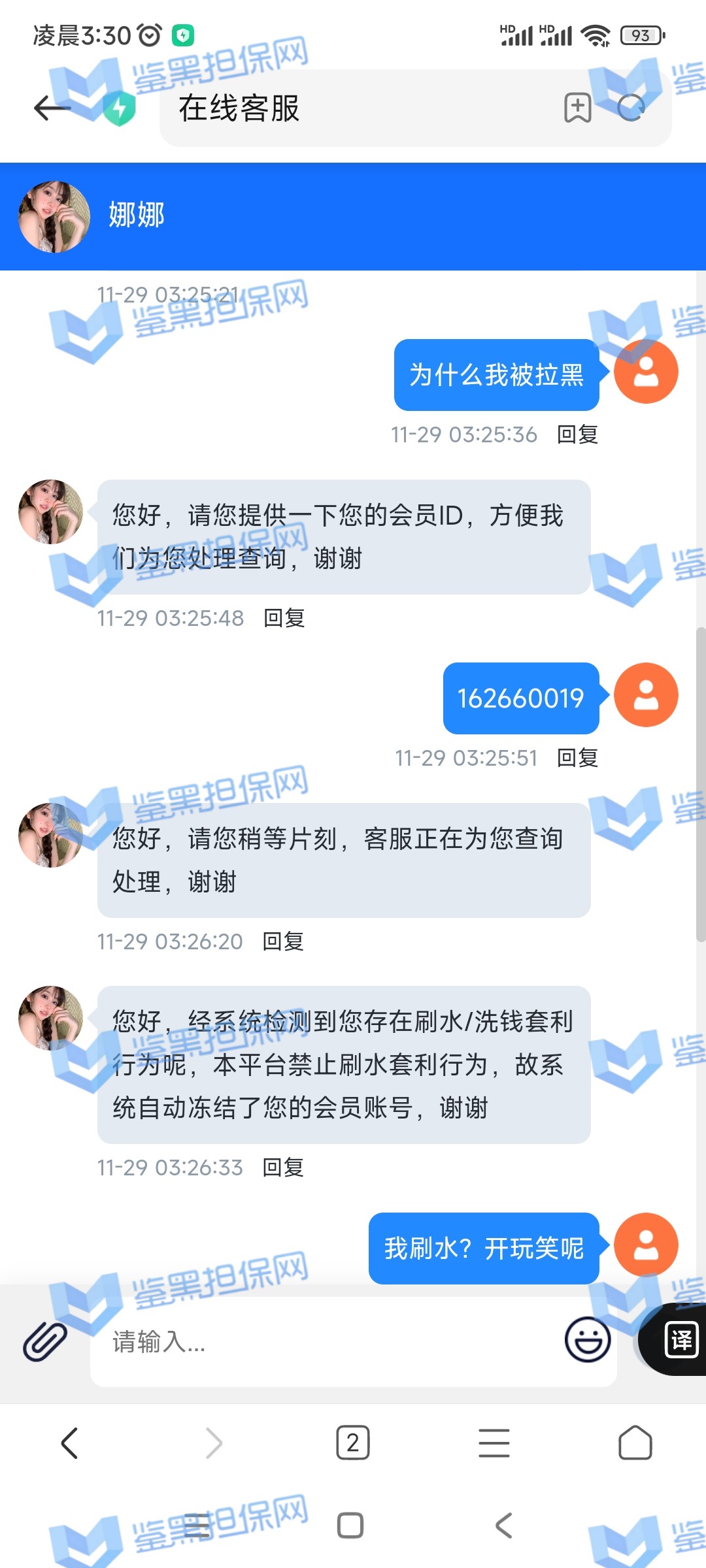Tap the system home button
The image size is (706, 1568).
pyautogui.click(x=350, y=1526)
